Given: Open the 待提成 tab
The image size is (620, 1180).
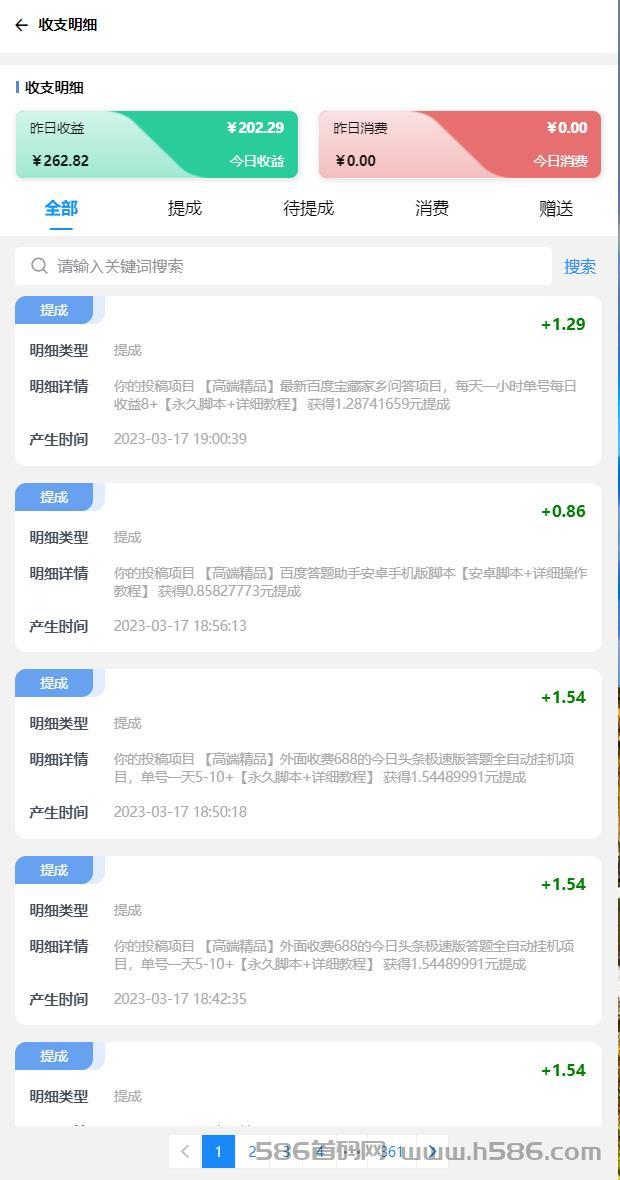Looking at the screenshot, I should tap(308, 208).
